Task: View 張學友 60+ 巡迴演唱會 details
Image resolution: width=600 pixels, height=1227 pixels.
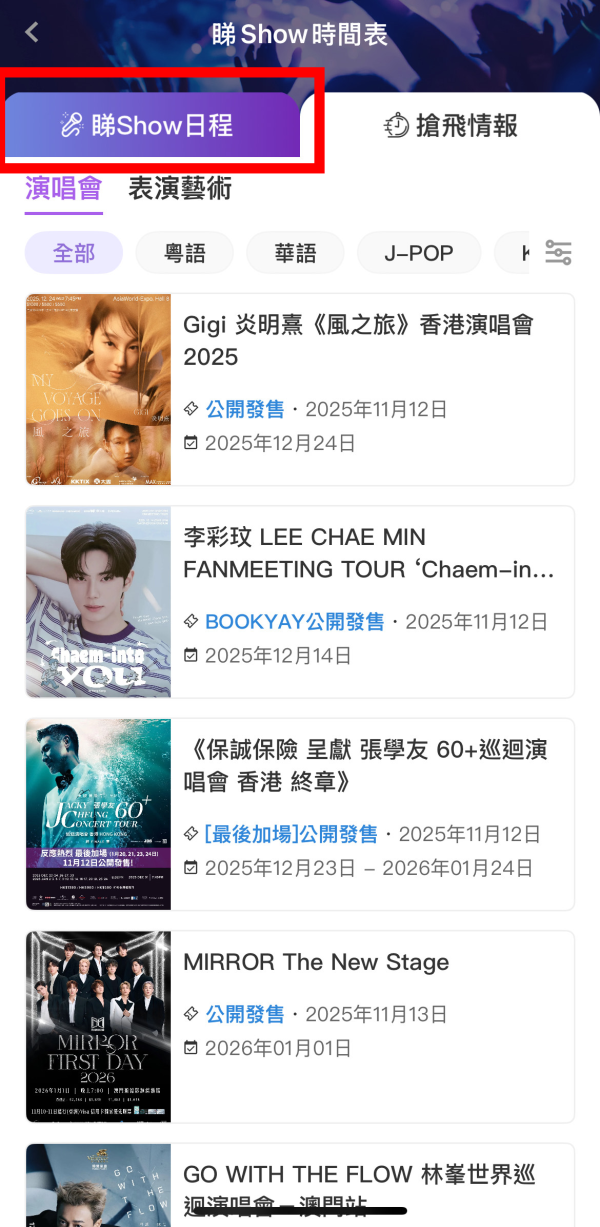Action: coord(300,813)
